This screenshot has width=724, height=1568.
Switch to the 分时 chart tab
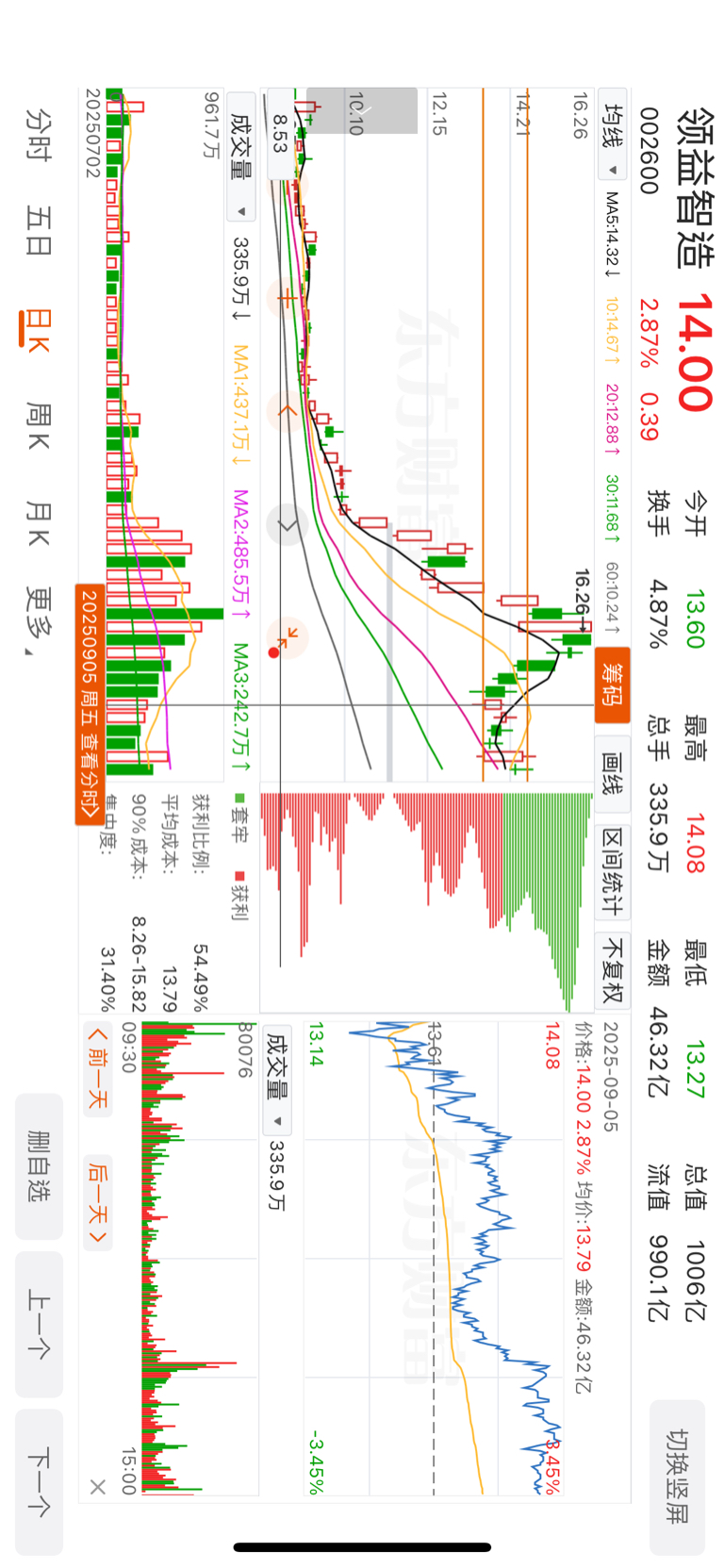tap(39, 134)
